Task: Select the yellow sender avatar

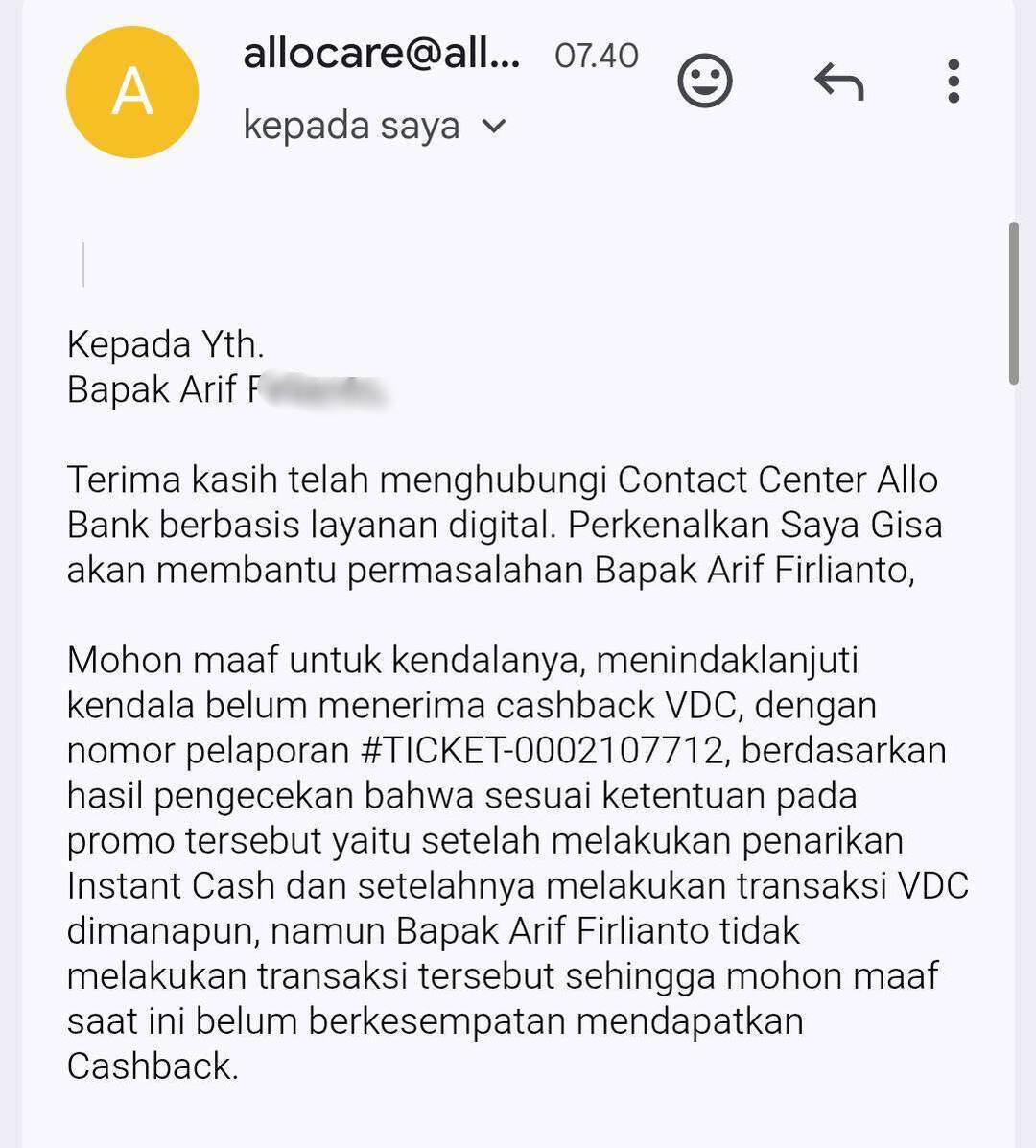Action: coord(131,90)
